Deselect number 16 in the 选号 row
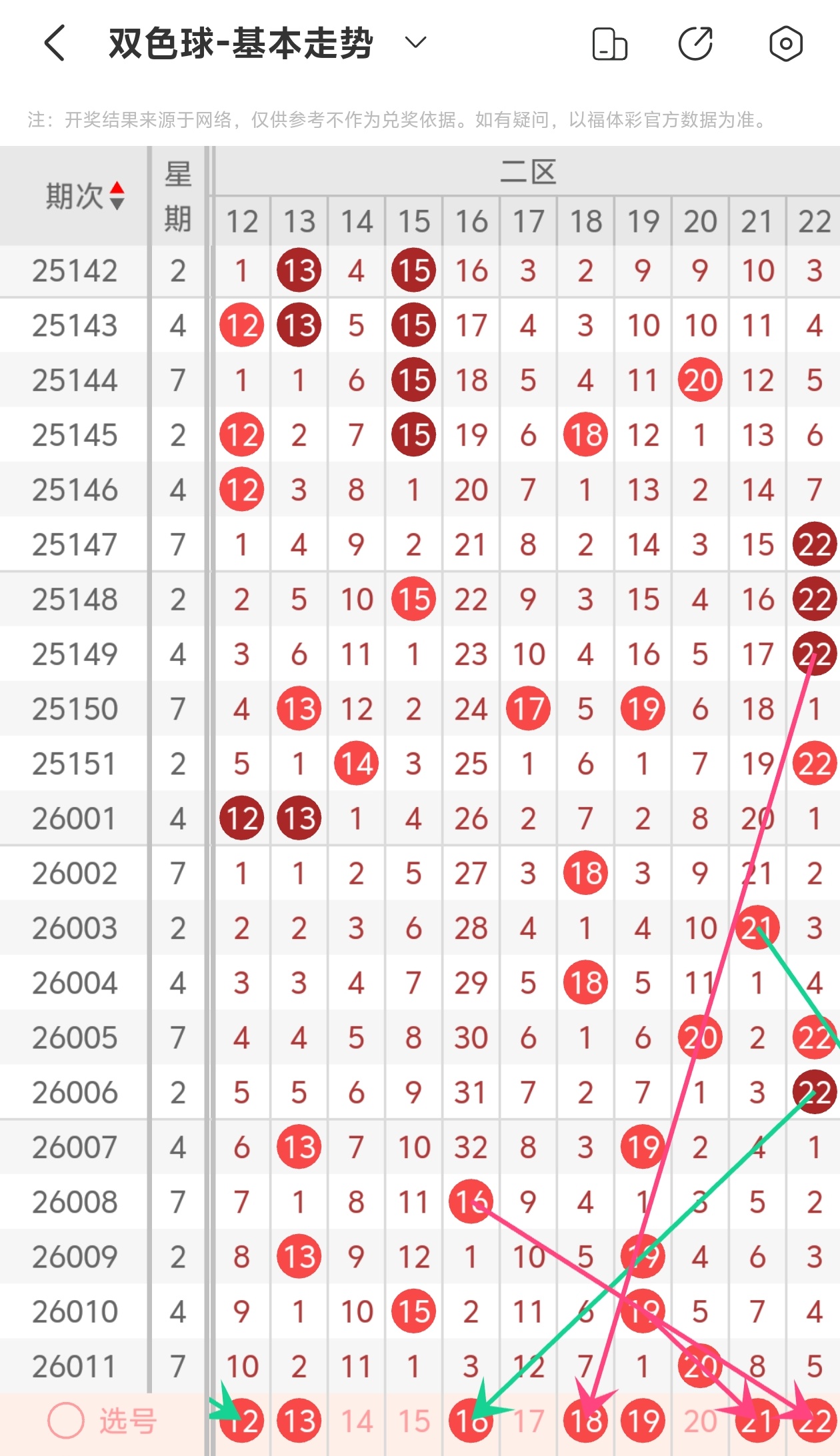 pyautogui.click(x=471, y=1421)
